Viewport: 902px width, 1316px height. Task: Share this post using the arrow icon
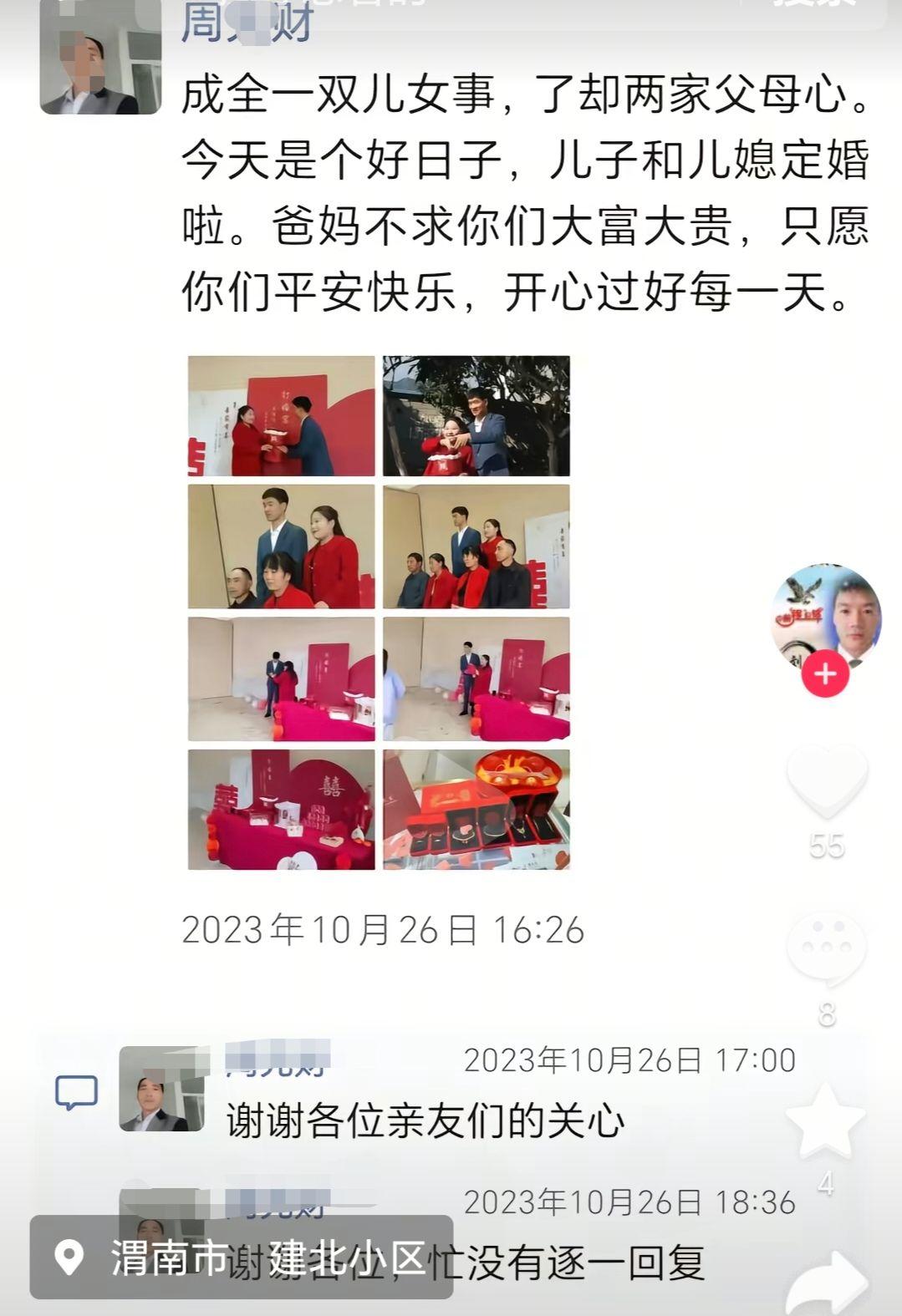(827, 1283)
